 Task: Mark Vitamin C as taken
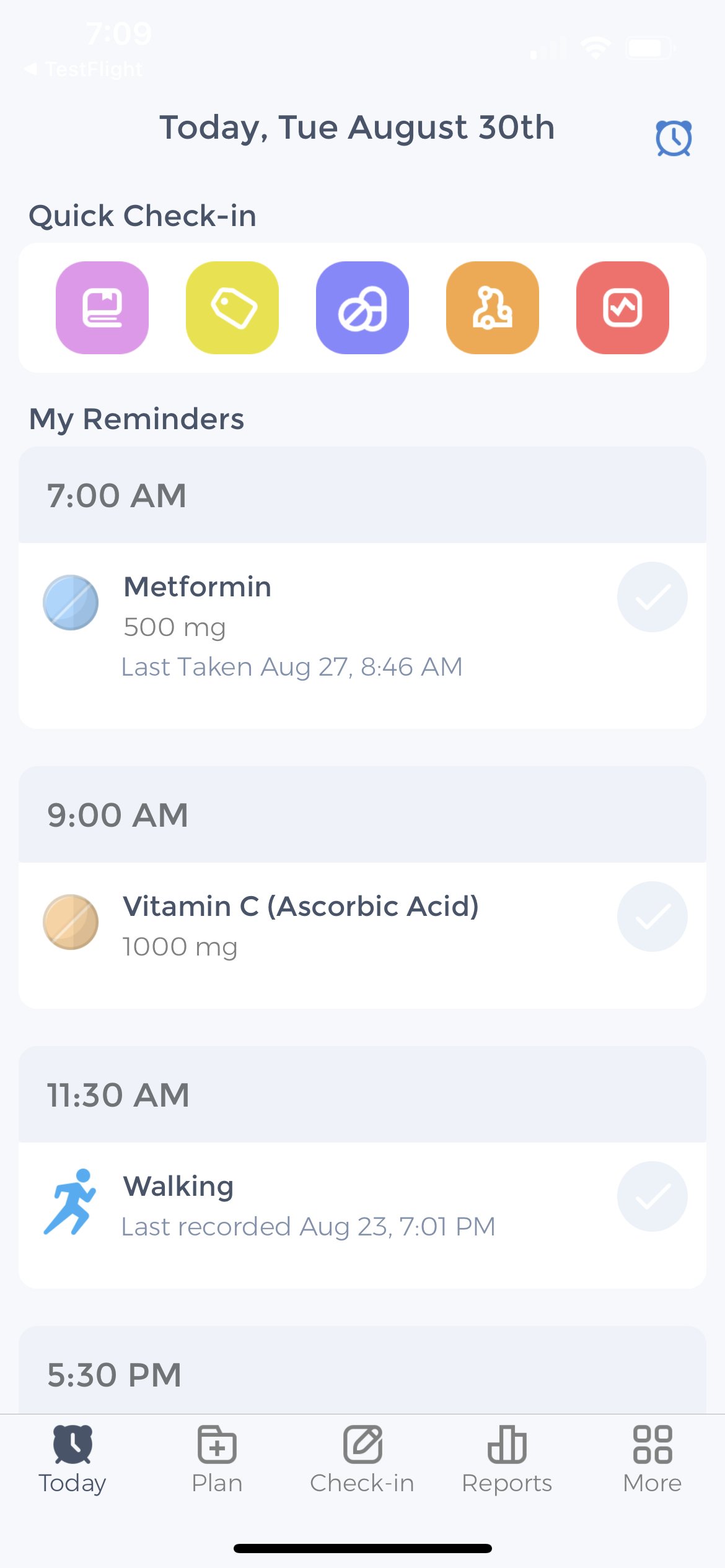652,917
